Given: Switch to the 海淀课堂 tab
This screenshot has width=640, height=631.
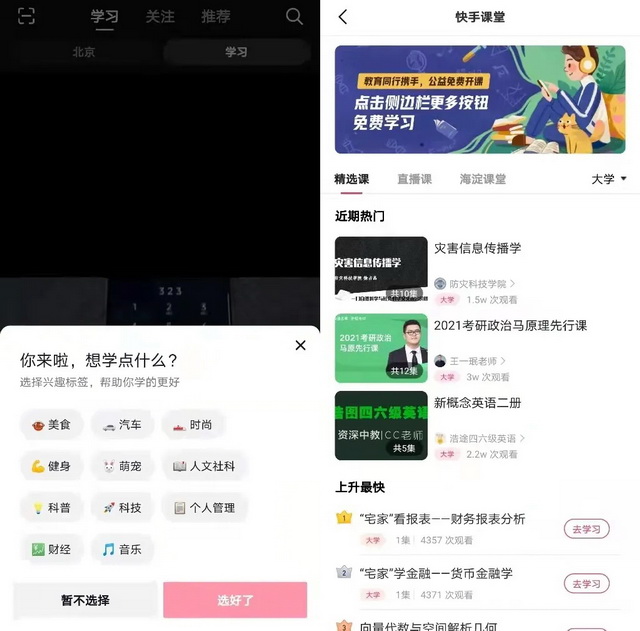Looking at the screenshot, I should [482, 179].
